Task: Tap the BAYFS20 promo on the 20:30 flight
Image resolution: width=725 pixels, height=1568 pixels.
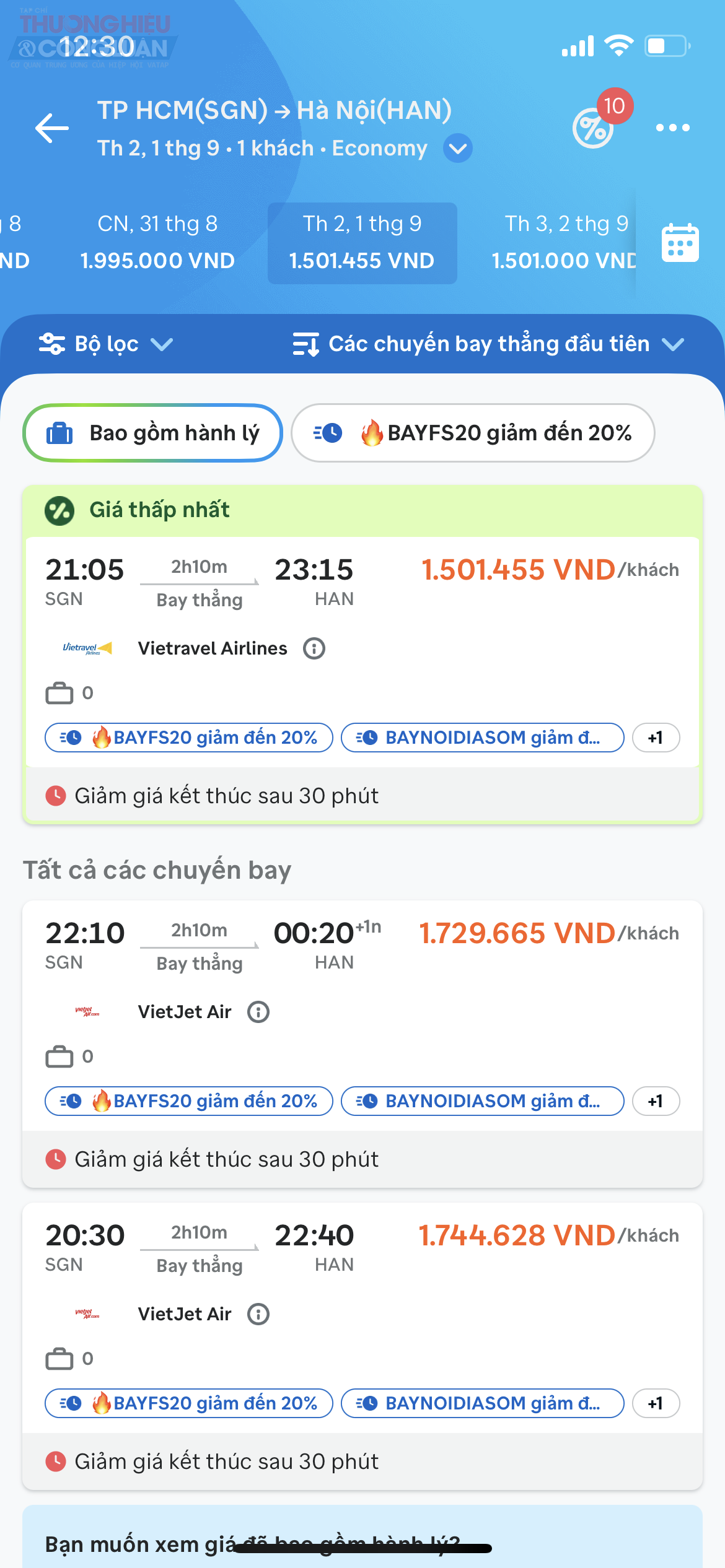Action: point(189,1403)
